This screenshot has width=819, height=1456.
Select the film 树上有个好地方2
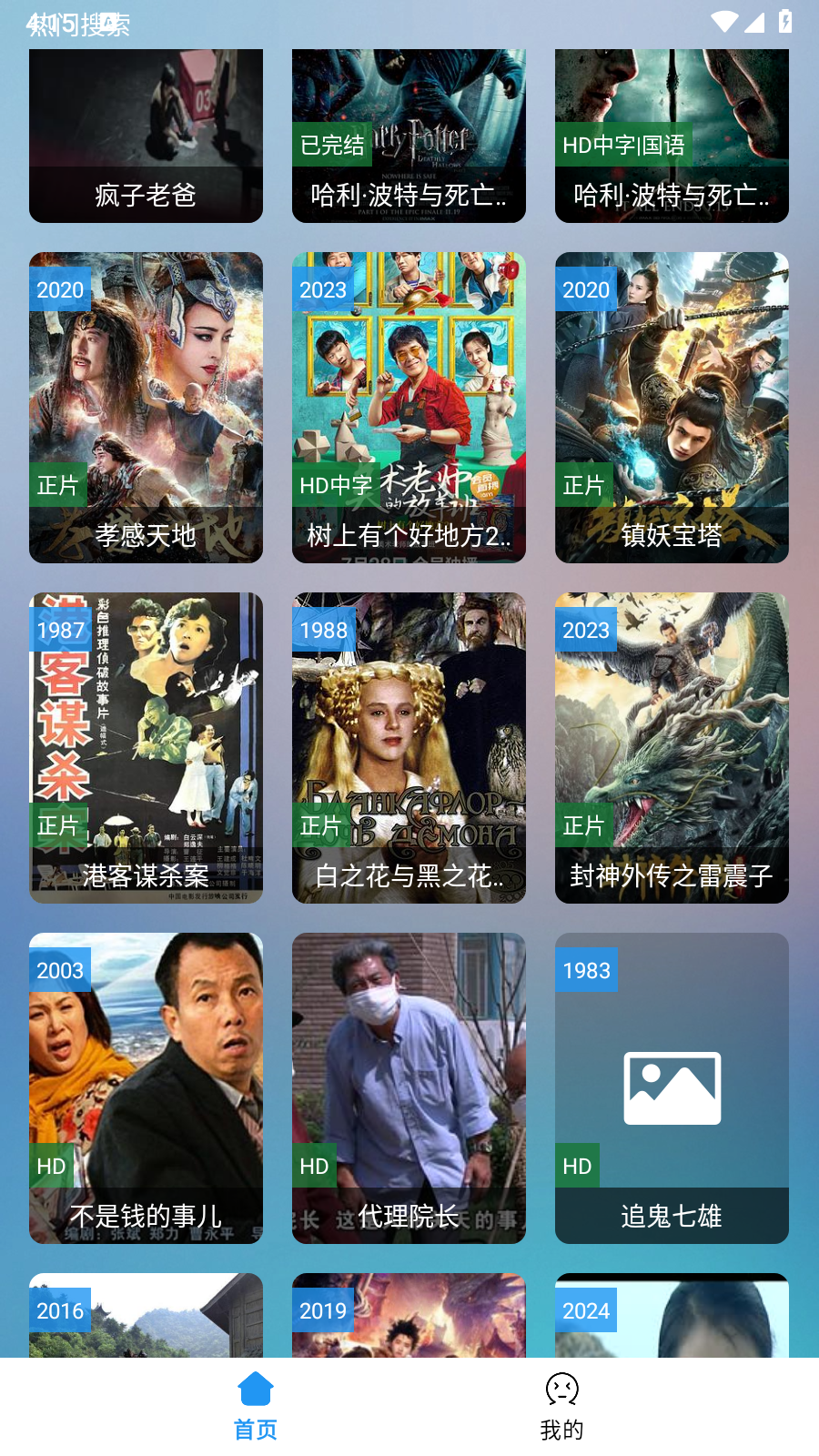[x=409, y=407]
